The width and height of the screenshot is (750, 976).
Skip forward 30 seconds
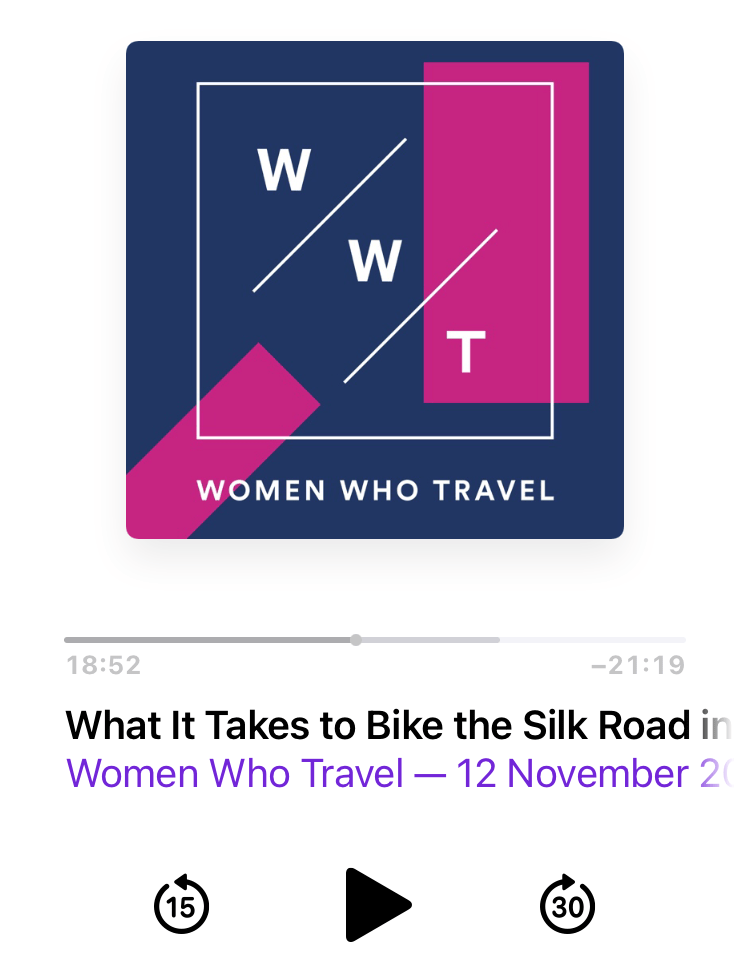point(567,906)
